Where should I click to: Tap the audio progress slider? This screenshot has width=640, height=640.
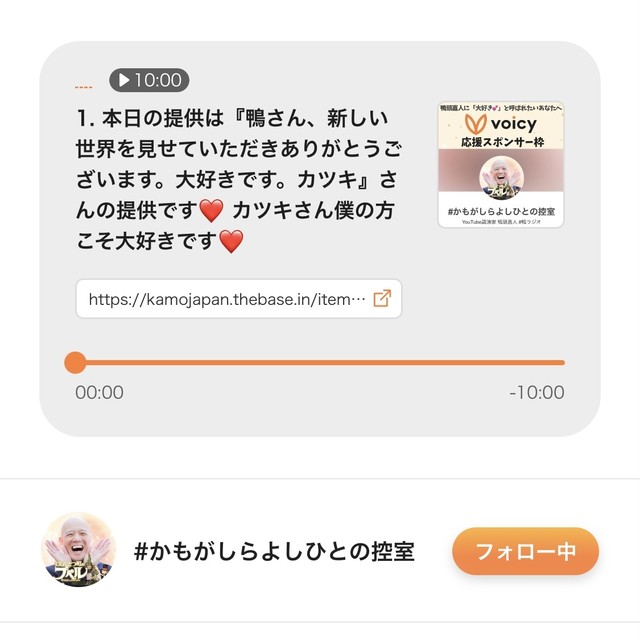[x=320, y=362]
